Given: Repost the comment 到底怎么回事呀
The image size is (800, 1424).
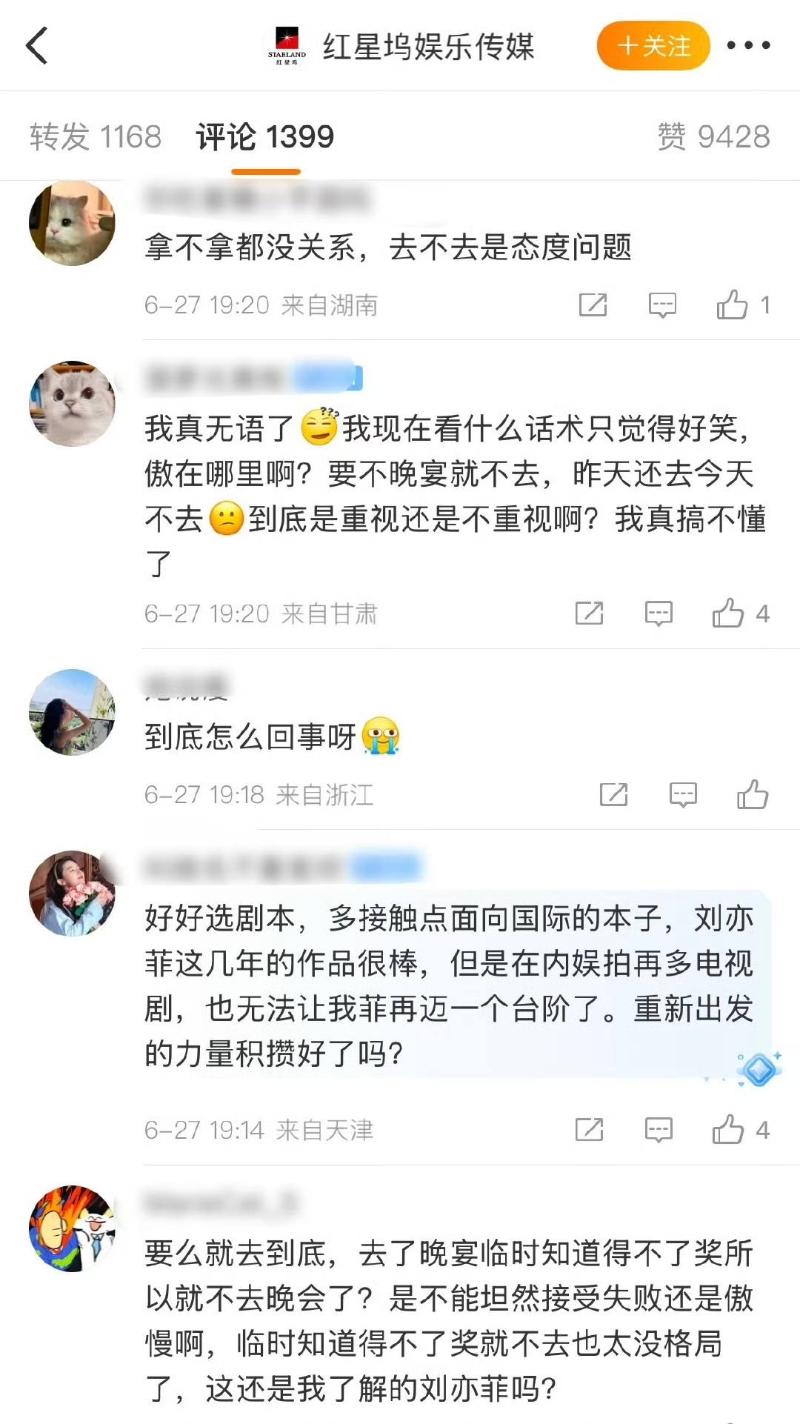Looking at the screenshot, I should click(x=613, y=795).
